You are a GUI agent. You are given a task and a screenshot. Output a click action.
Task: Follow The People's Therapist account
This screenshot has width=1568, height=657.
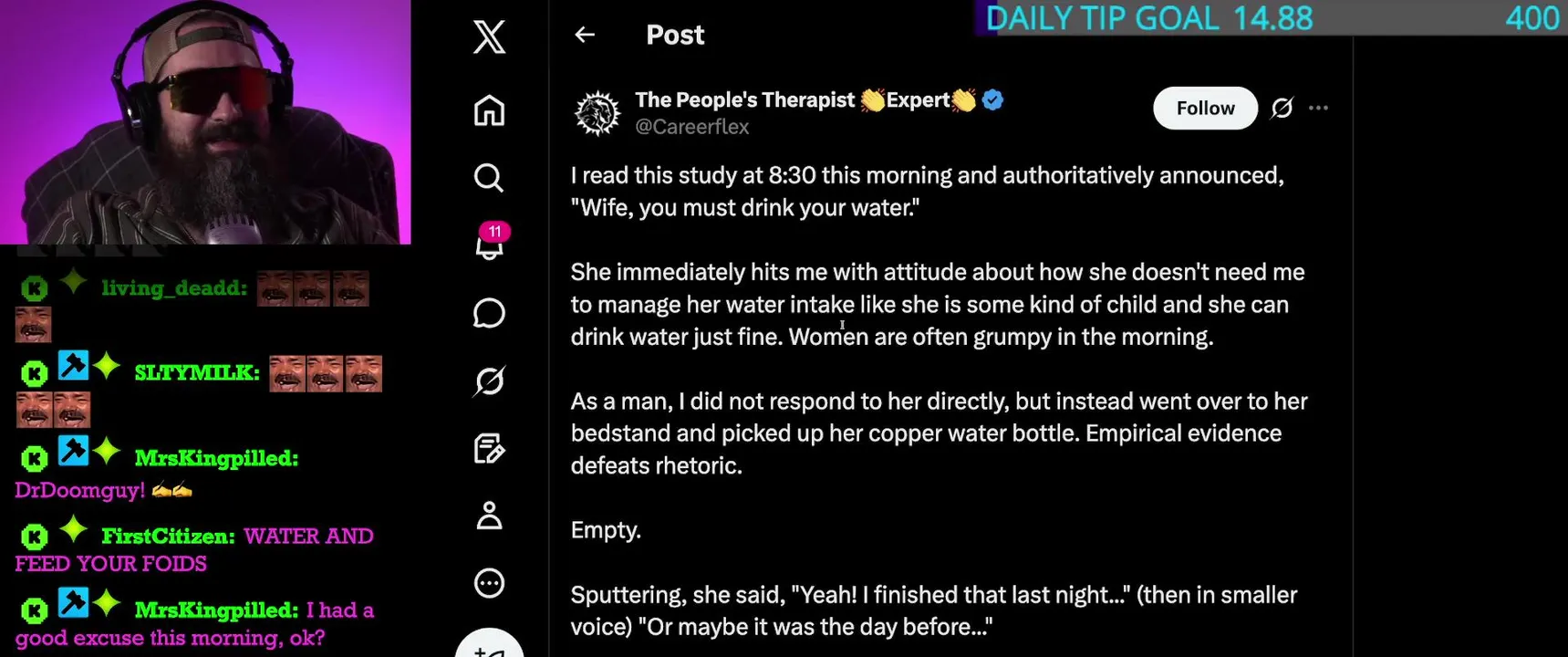tap(1204, 109)
